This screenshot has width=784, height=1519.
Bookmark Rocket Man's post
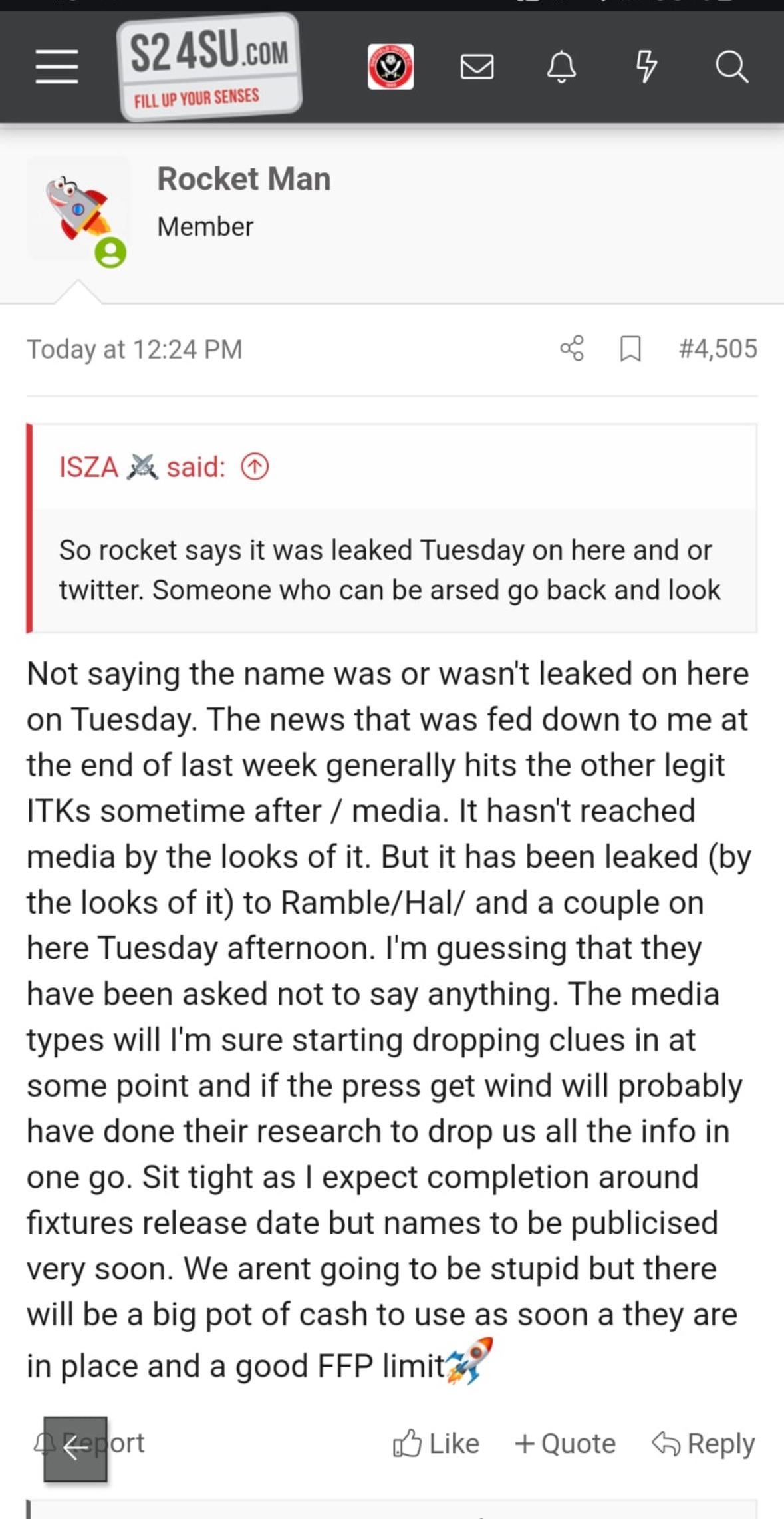tap(630, 349)
